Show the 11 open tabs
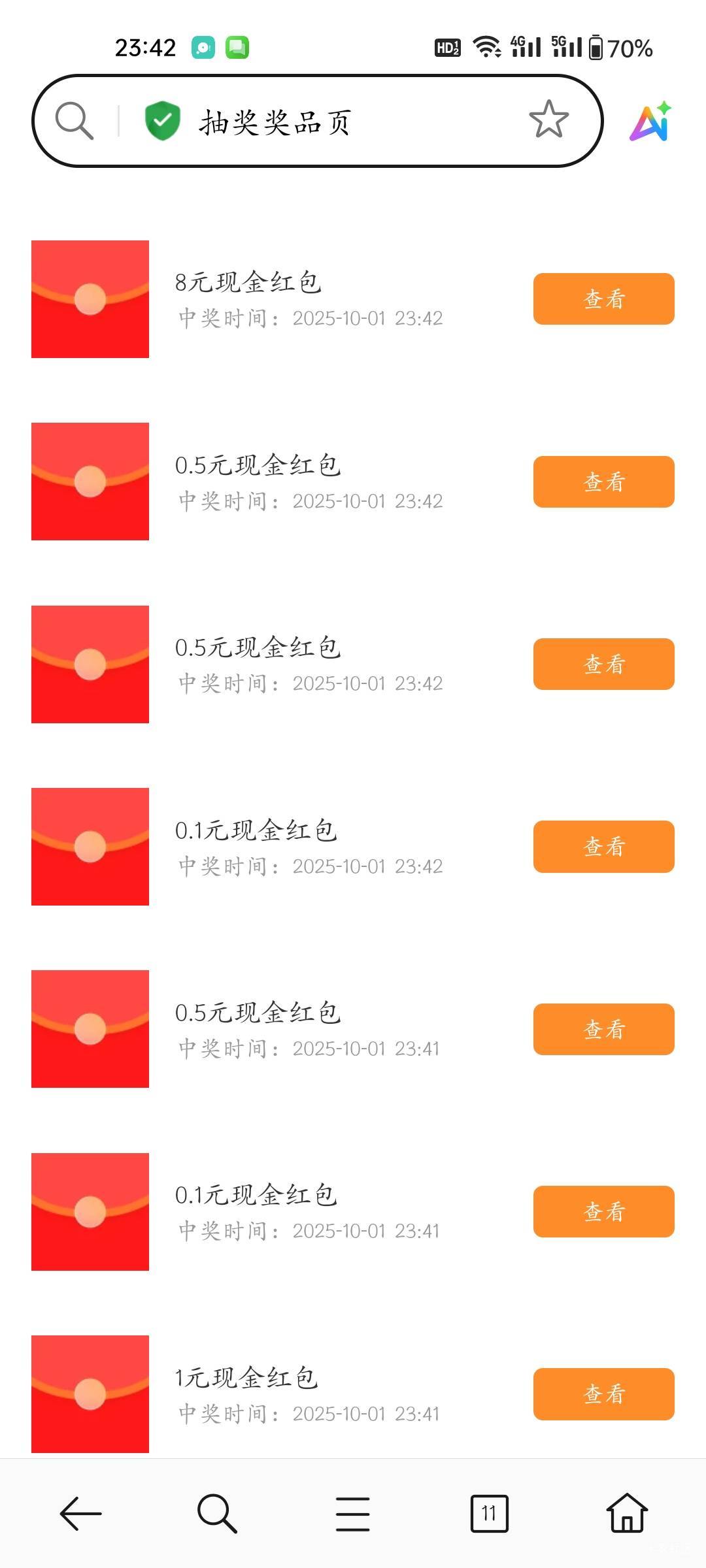706x1568 pixels. [489, 1513]
